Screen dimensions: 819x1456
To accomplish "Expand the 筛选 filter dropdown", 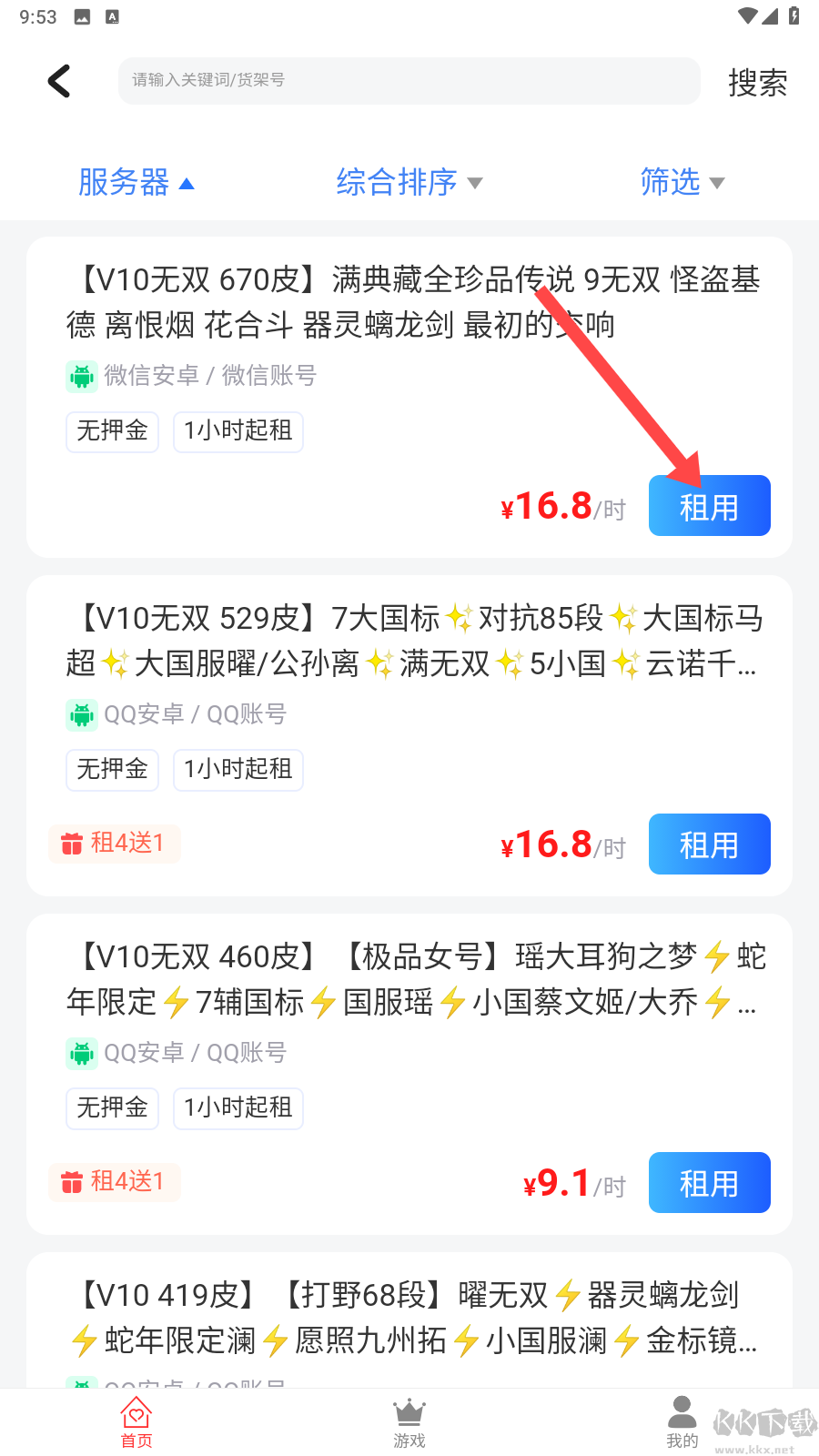I will 682,182.
